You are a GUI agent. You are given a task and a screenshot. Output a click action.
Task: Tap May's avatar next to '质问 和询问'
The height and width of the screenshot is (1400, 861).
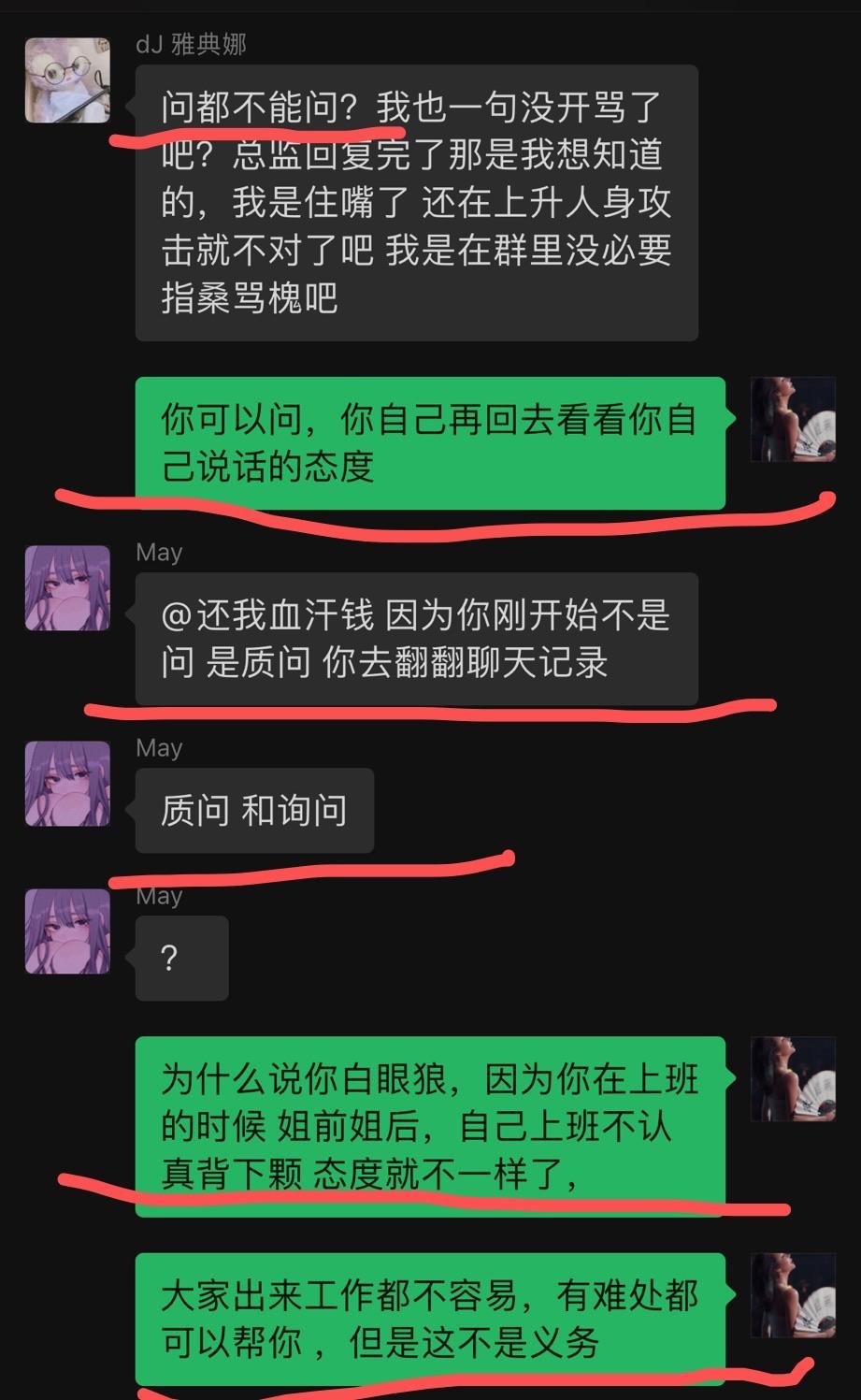[x=67, y=784]
